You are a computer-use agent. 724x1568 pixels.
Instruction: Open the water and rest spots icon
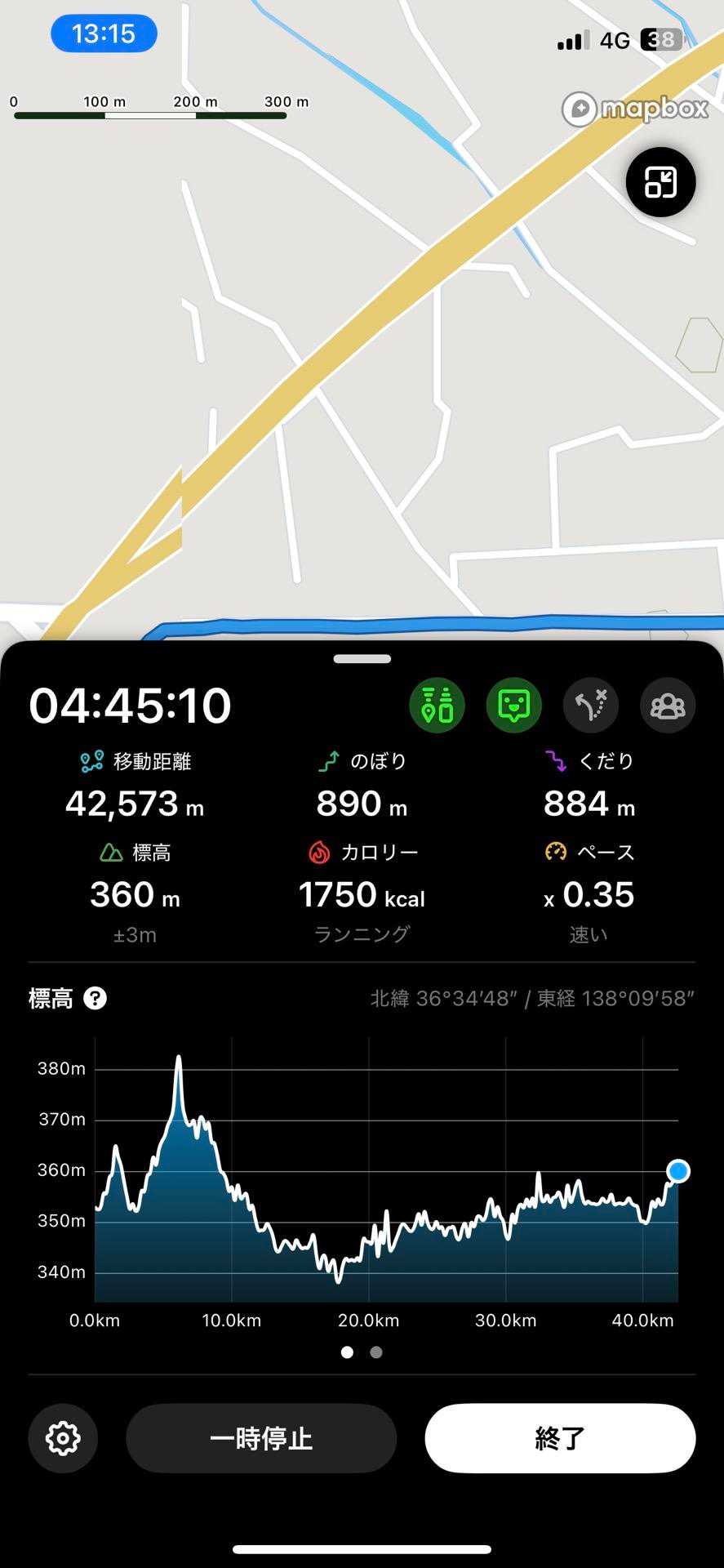(437, 706)
